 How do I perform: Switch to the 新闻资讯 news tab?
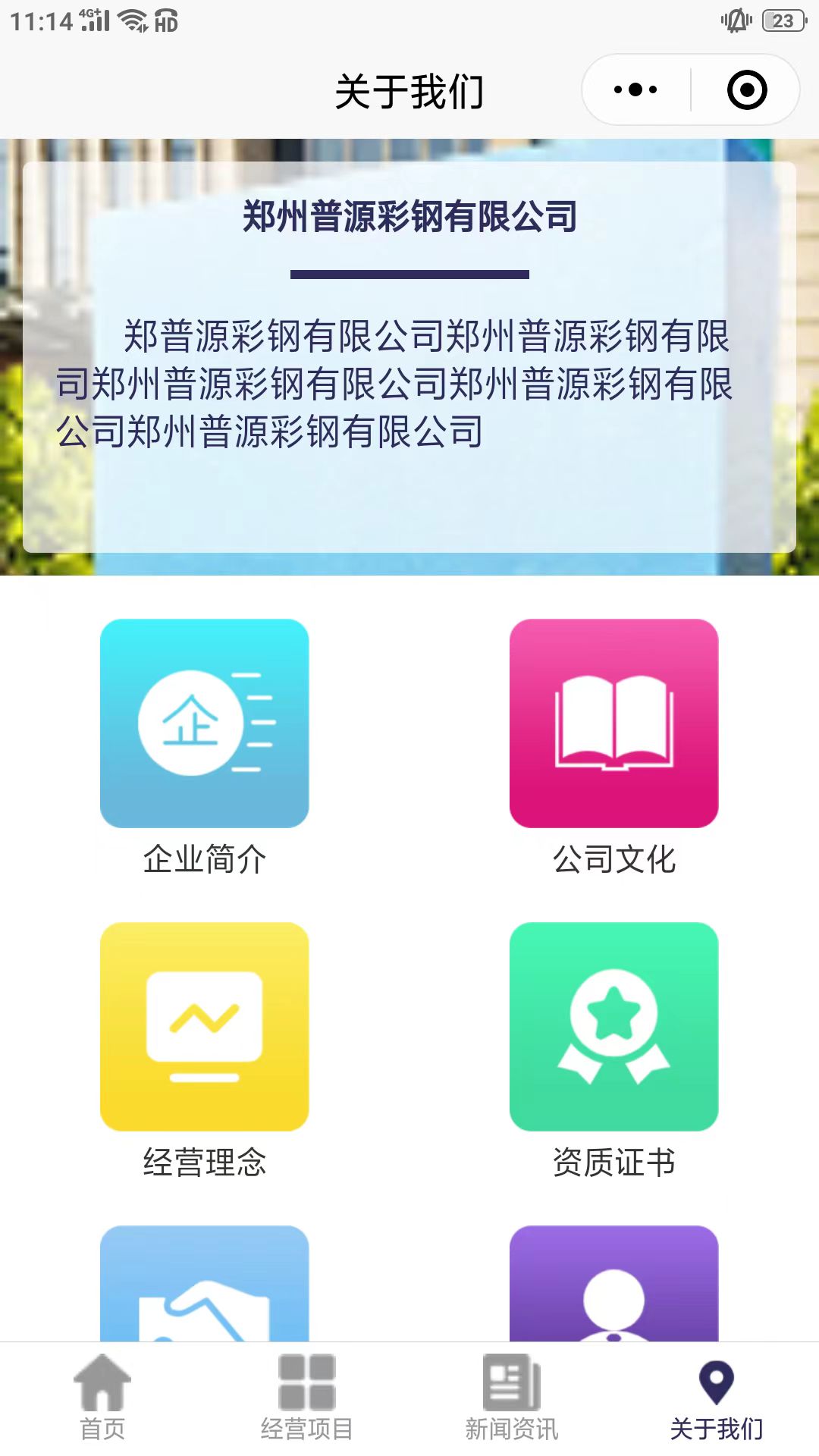pos(512,1398)
